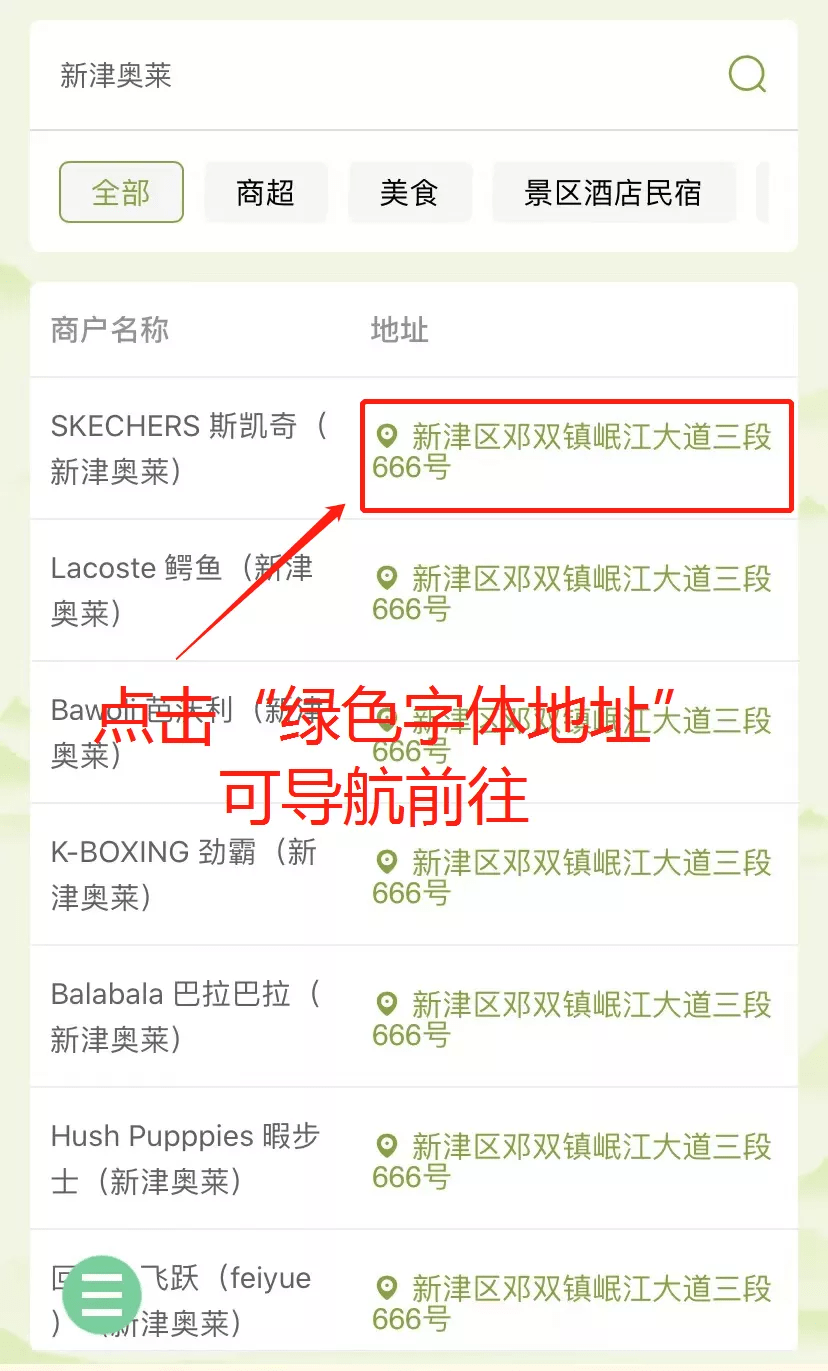This screenshot has height=1371, width=828.
Task: Open the address for 飞跃 feiyue store
Action: pos(572,1303)
